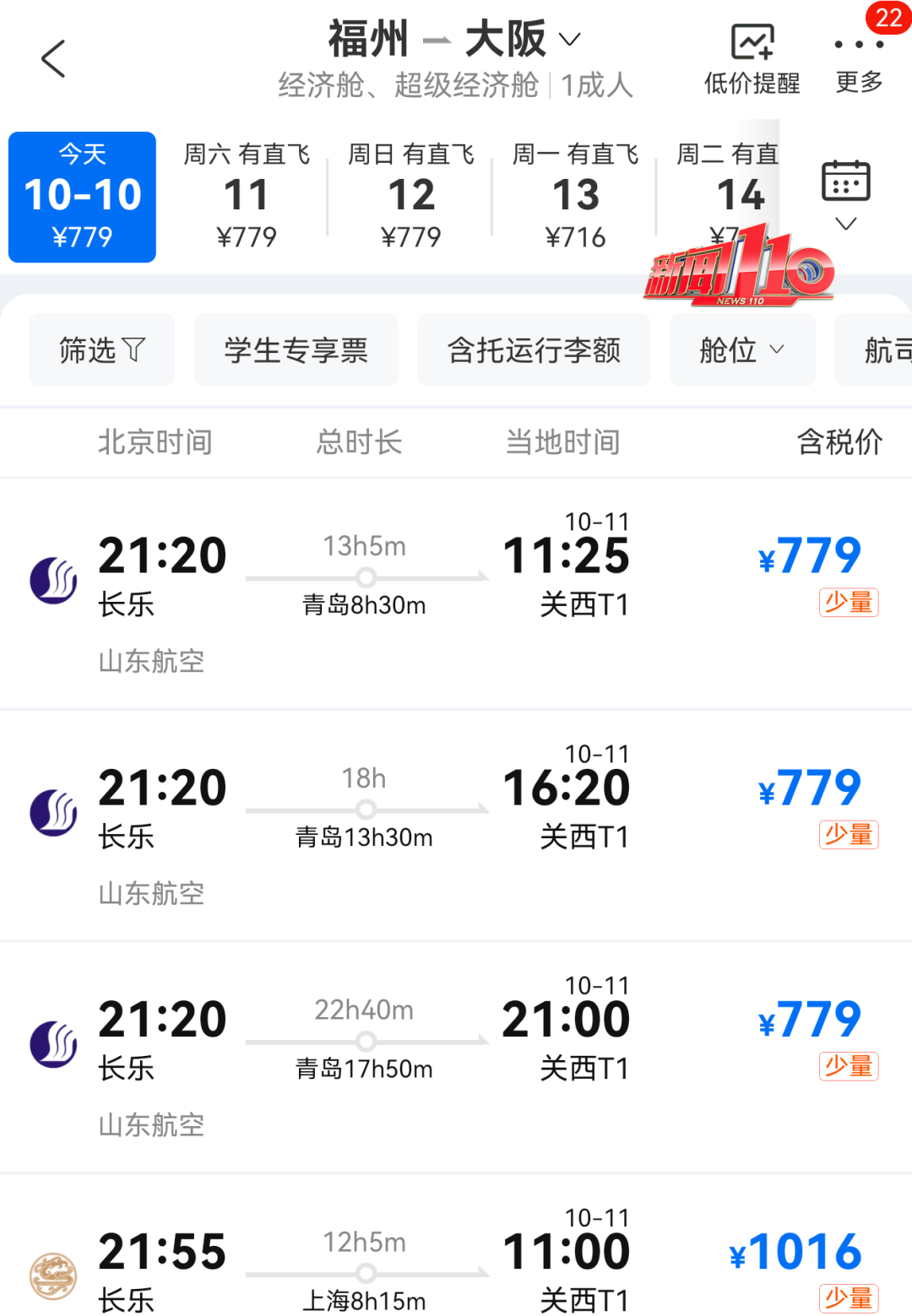
Task: Open 山东航空 flight arriving 21:00
Action: coord(456,1057)
